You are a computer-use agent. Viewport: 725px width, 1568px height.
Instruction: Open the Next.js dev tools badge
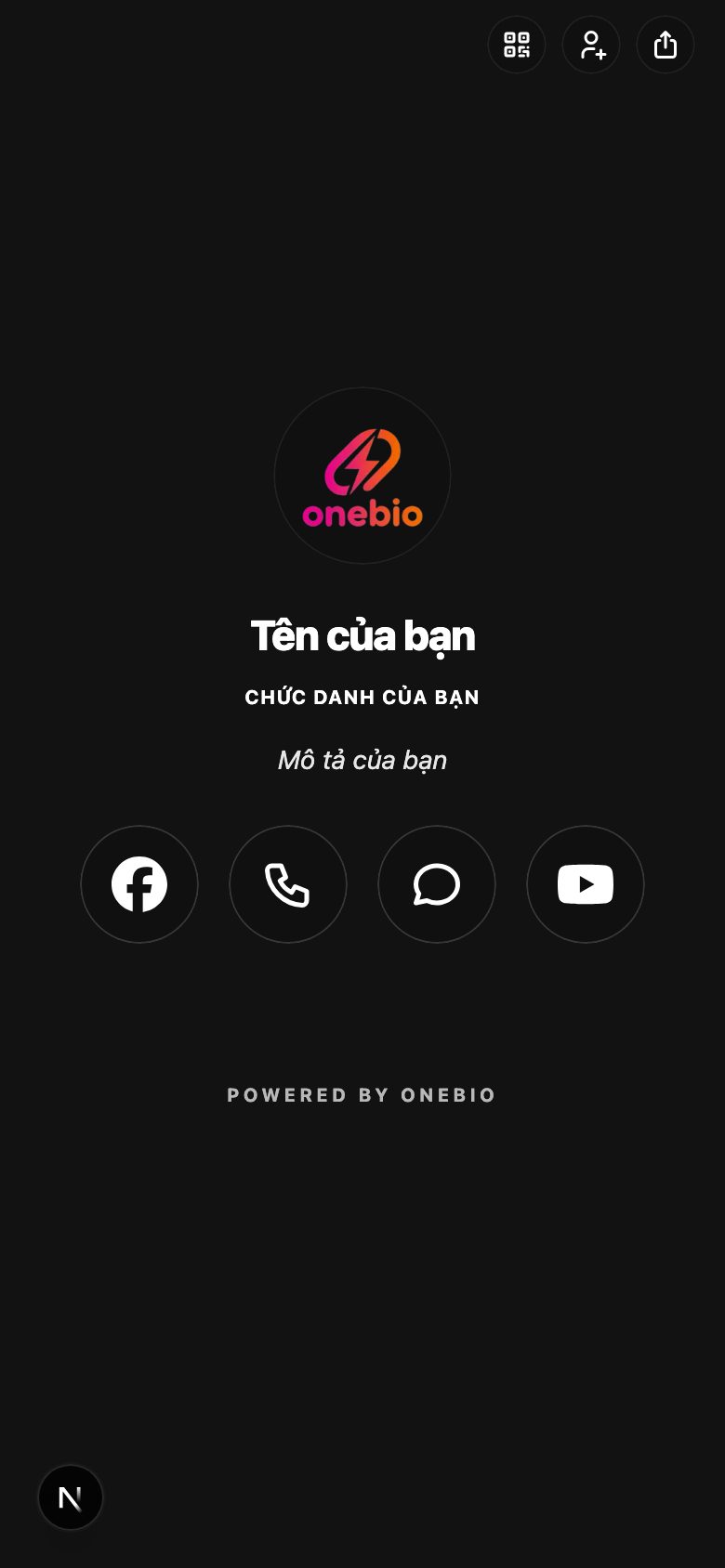coord(71,1497)
